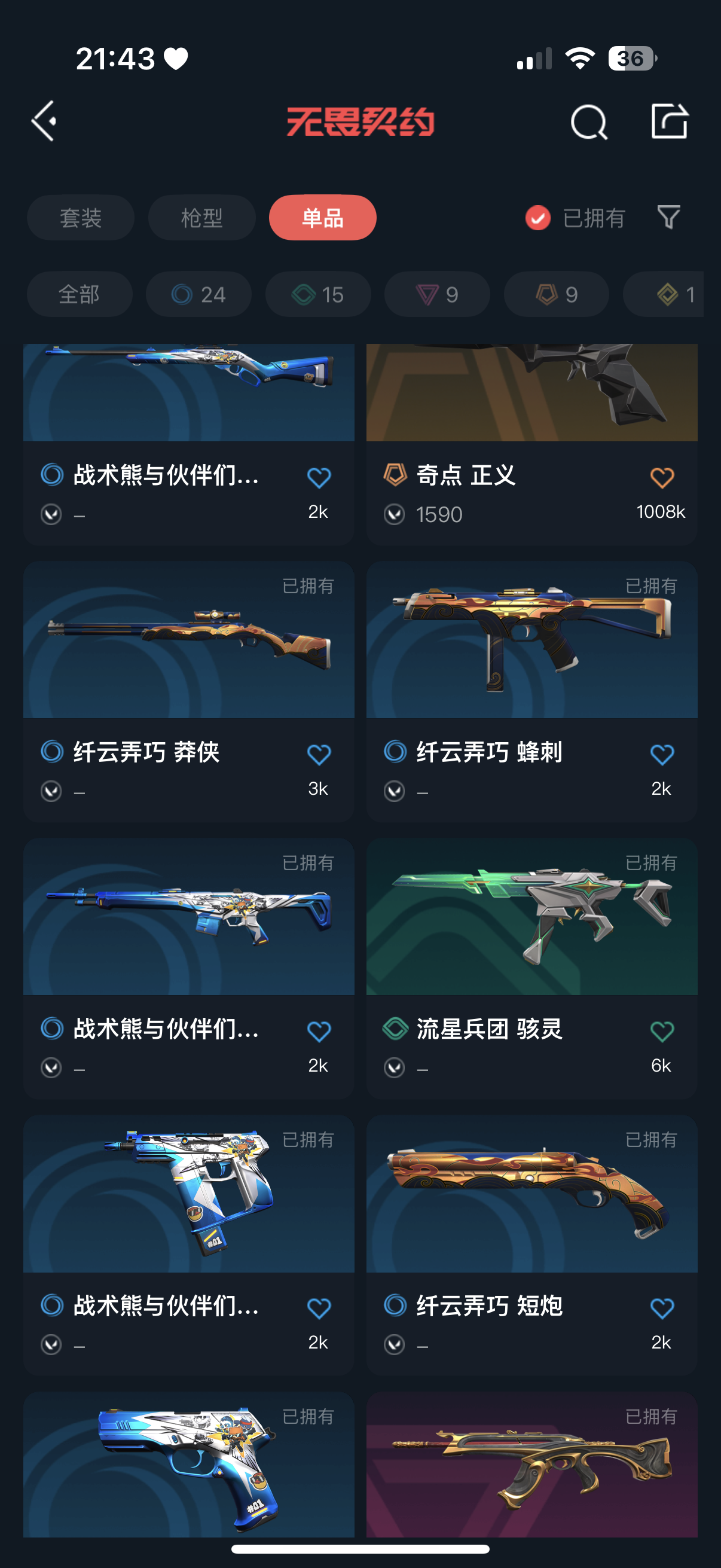The height and width of the screenshot is (1568, 721).
Task: Open the search icon
Action: (588, 122)
